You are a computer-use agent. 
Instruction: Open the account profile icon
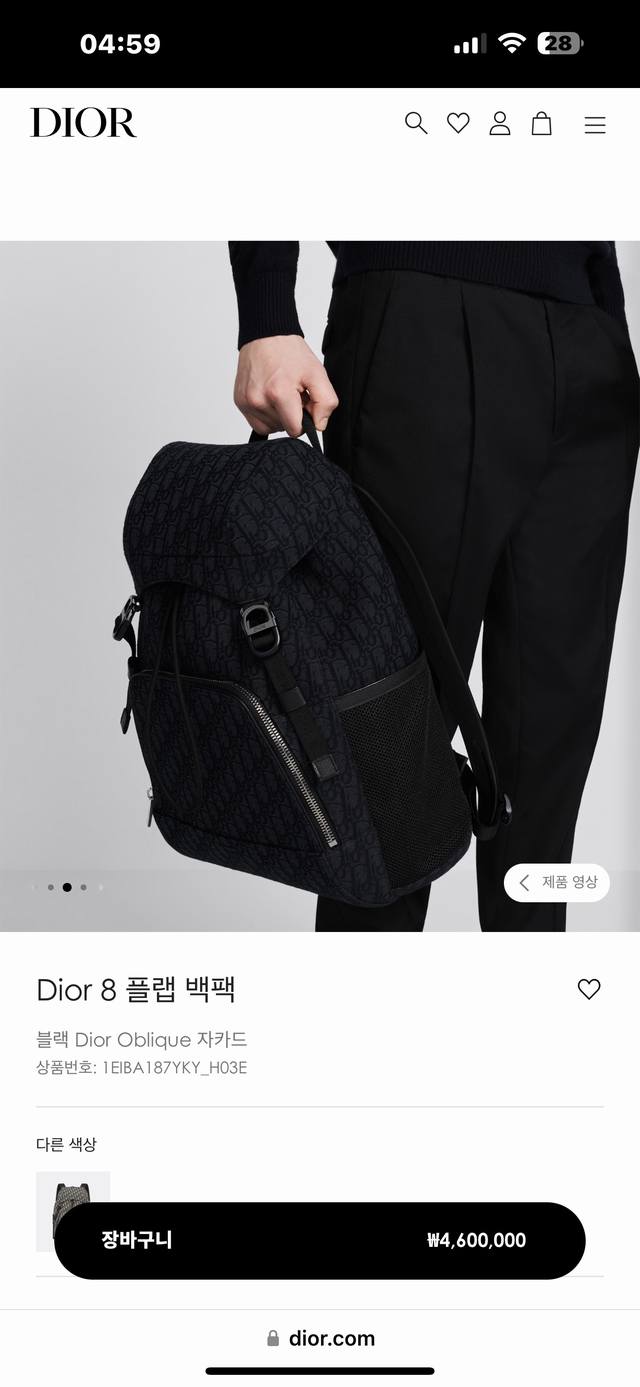pyautogui.click(x=500, y=123)
